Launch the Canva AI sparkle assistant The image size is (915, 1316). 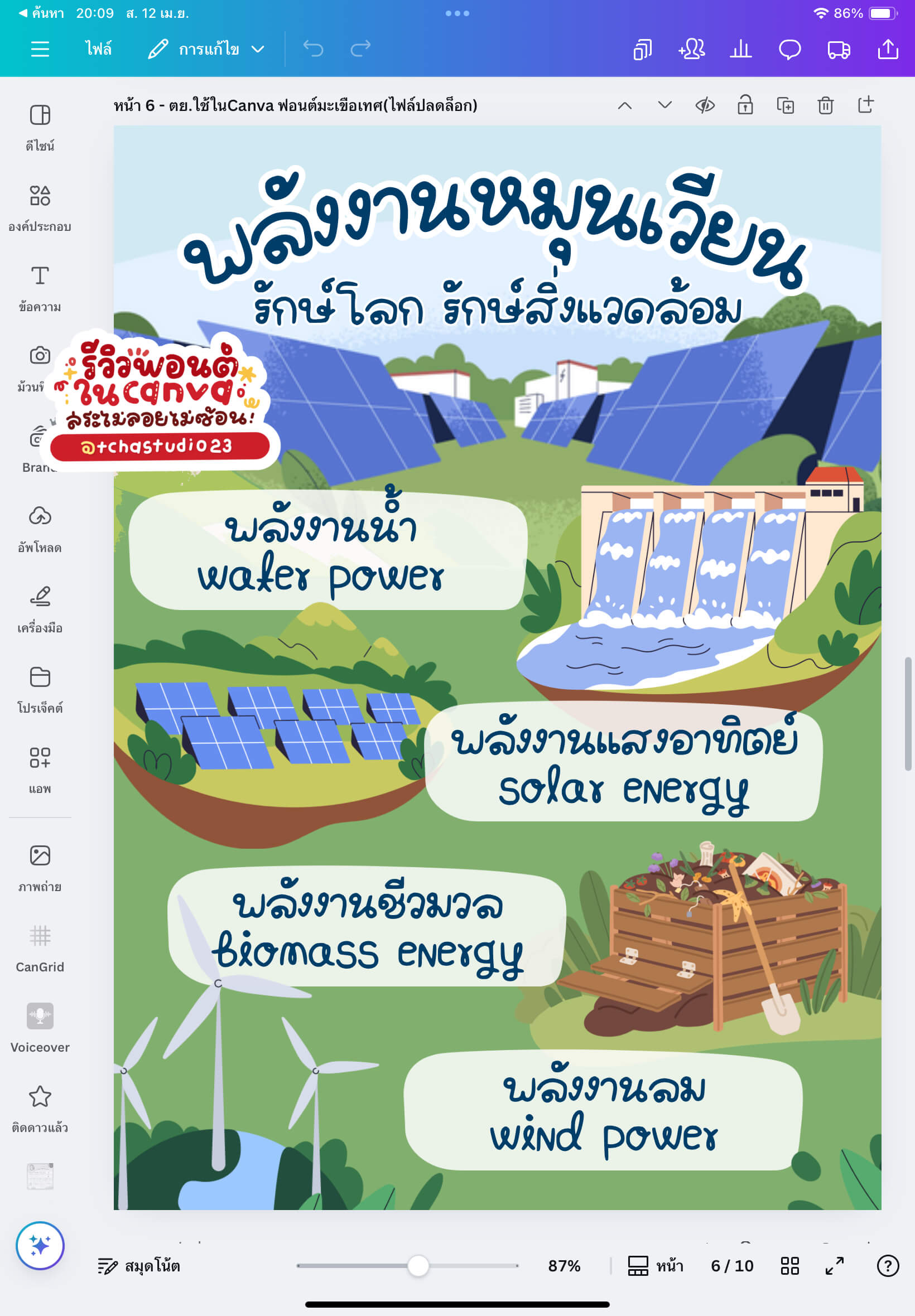(40, 1245)
